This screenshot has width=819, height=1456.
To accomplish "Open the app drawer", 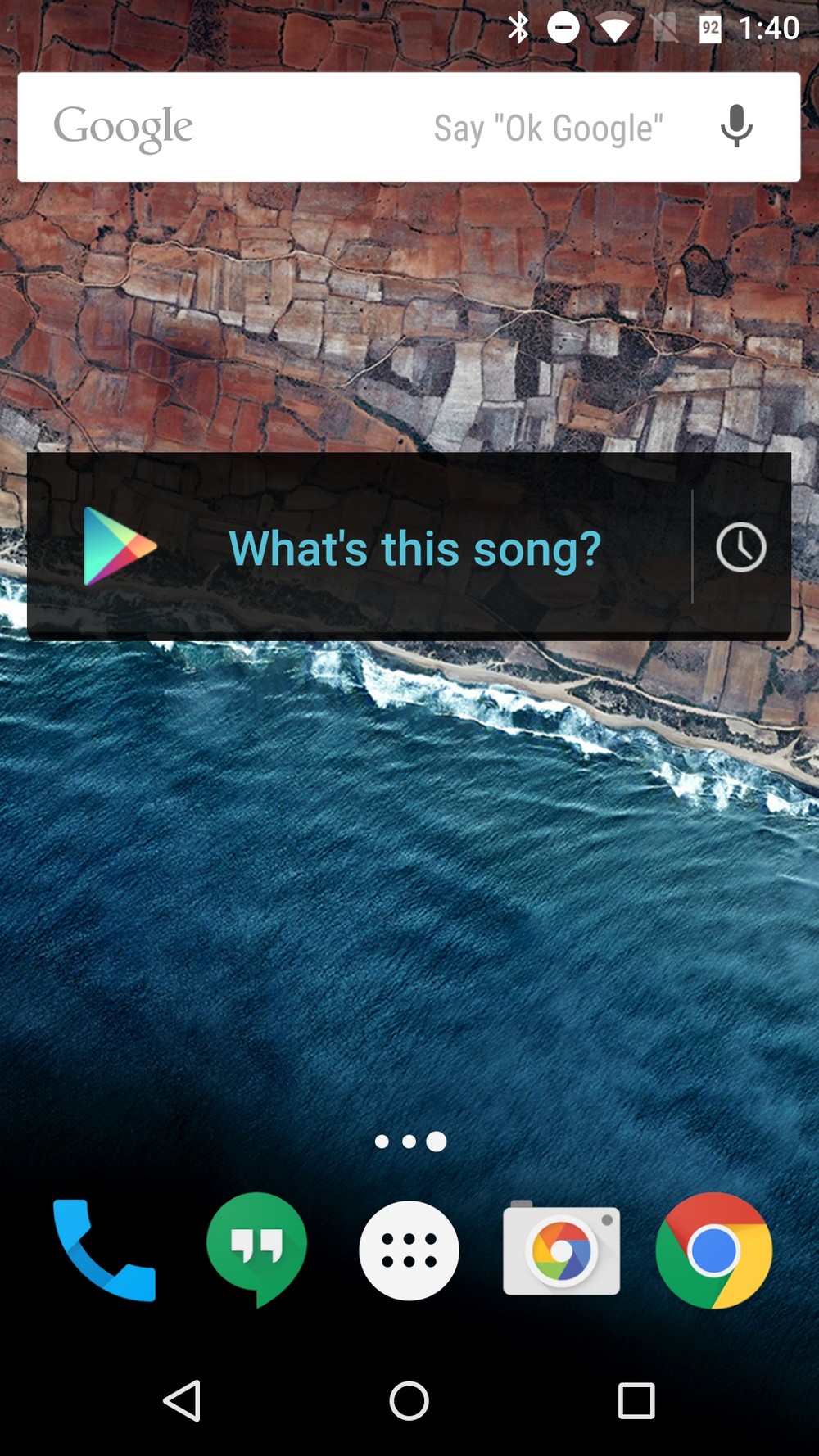I will click(409, 1250).
